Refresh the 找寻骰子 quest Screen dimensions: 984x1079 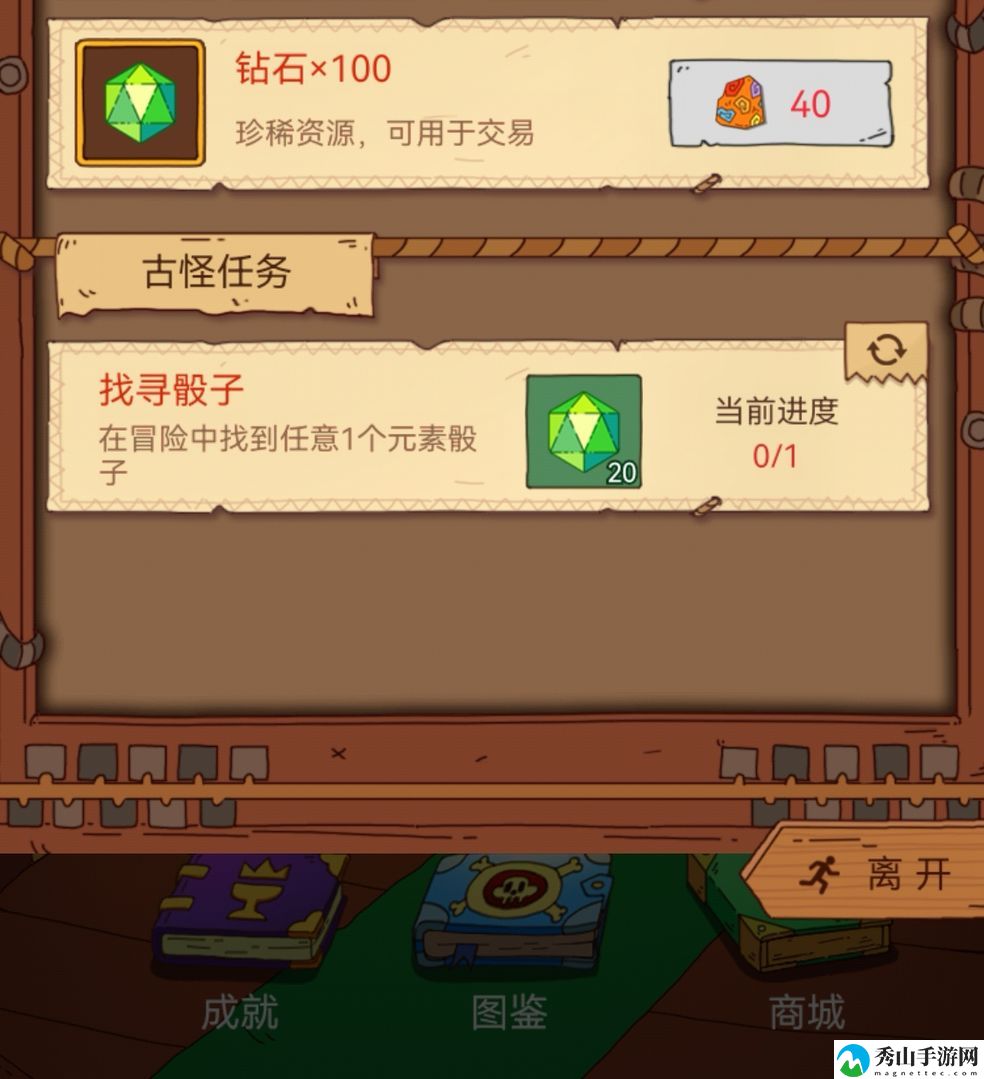coord(886,350)
